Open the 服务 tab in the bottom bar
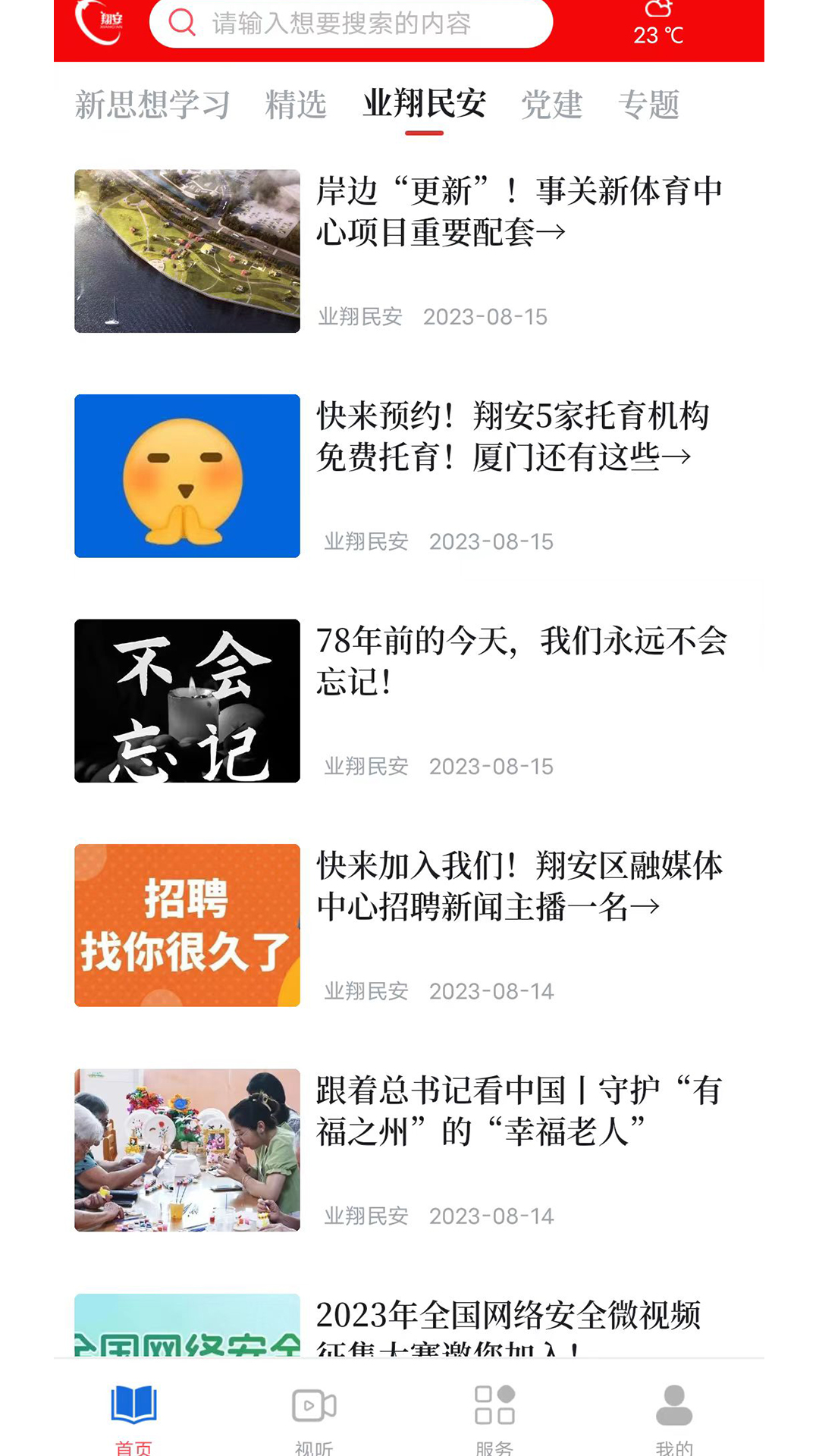This screenshot has width=819, height=1456. point(494,1415)
